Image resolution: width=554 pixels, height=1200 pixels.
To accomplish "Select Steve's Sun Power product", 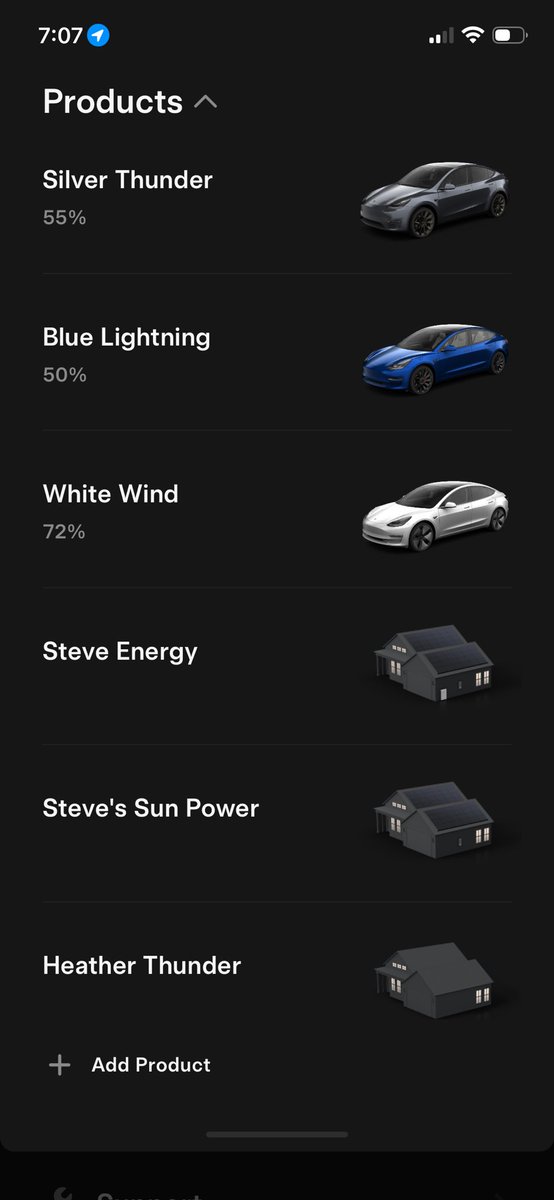I will [277, 824].
